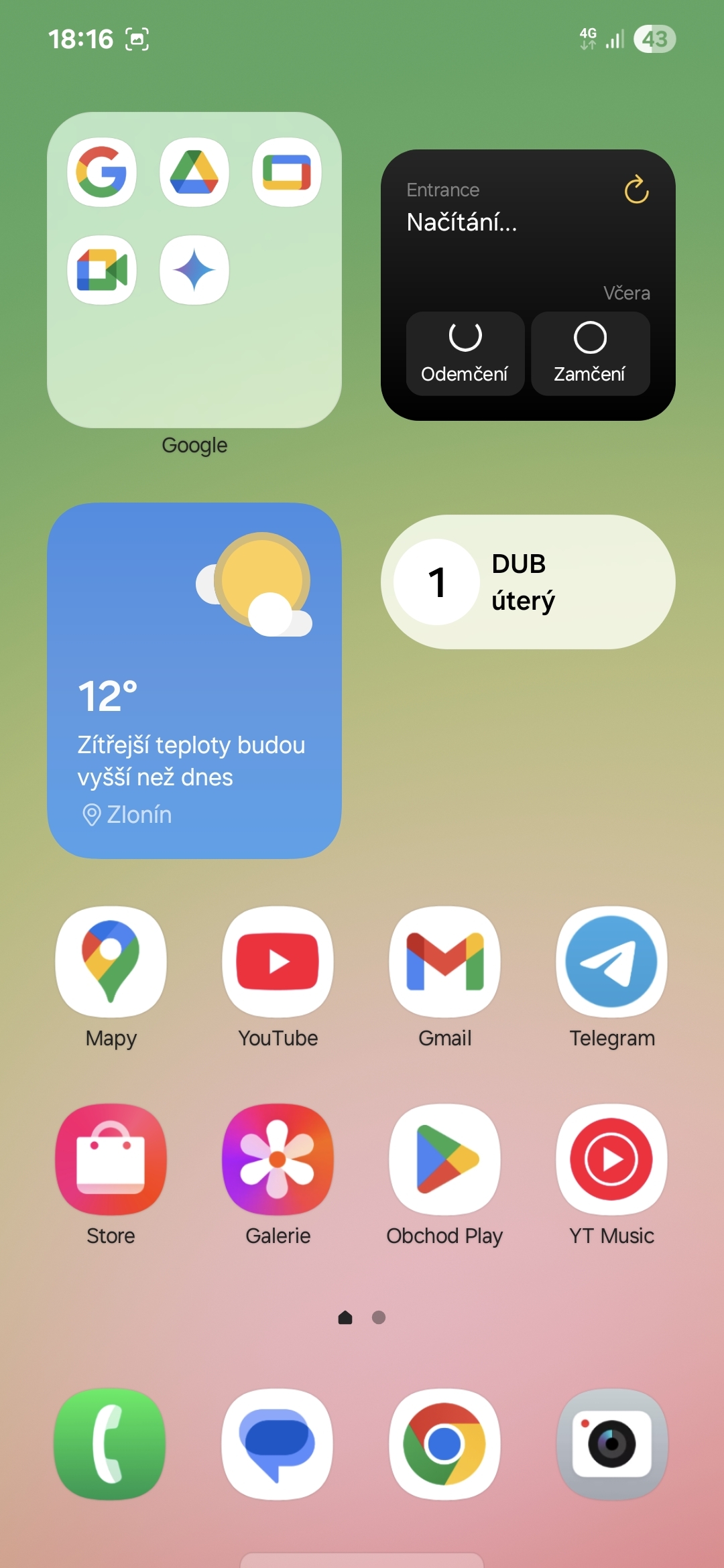Open Galerie

tap(278, 1159)
